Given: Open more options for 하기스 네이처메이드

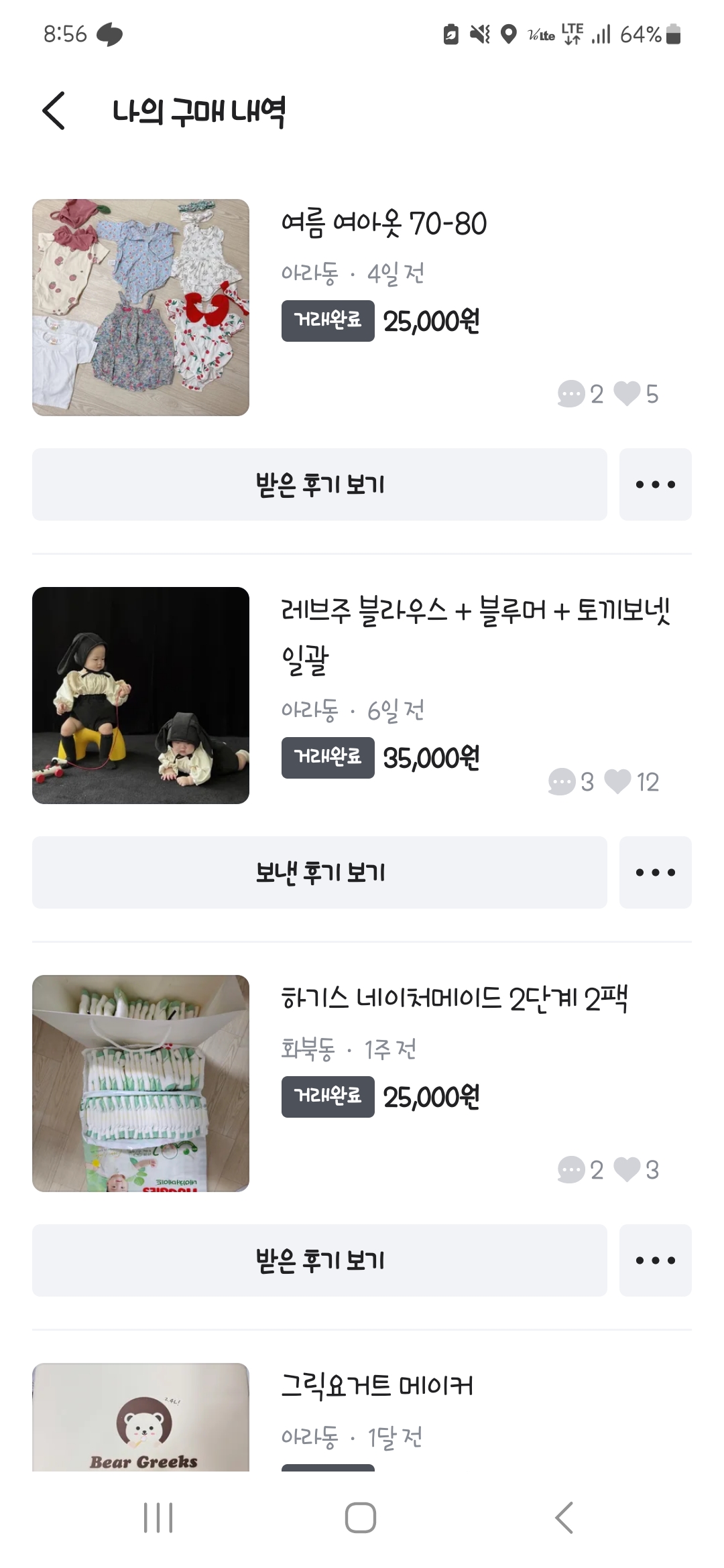Looking at the screenshot, I should 655,1260.
